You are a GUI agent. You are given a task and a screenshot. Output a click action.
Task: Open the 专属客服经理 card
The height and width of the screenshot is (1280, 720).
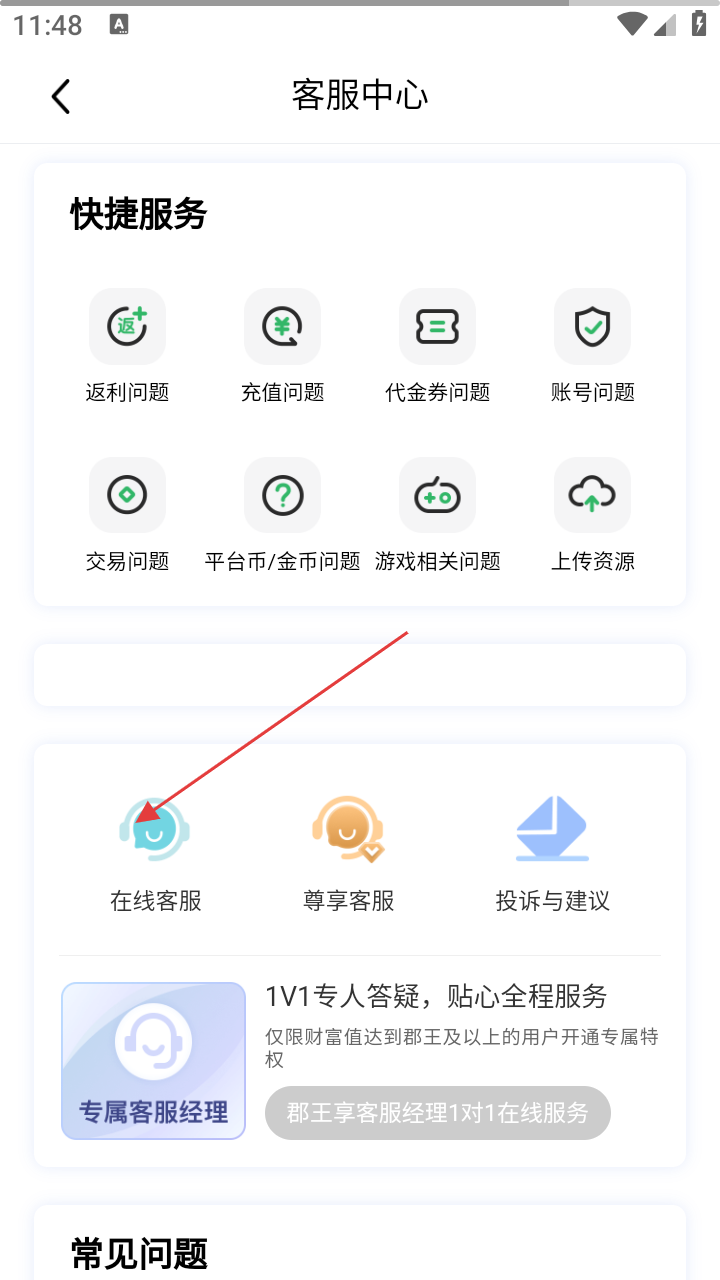[153, 1060]
